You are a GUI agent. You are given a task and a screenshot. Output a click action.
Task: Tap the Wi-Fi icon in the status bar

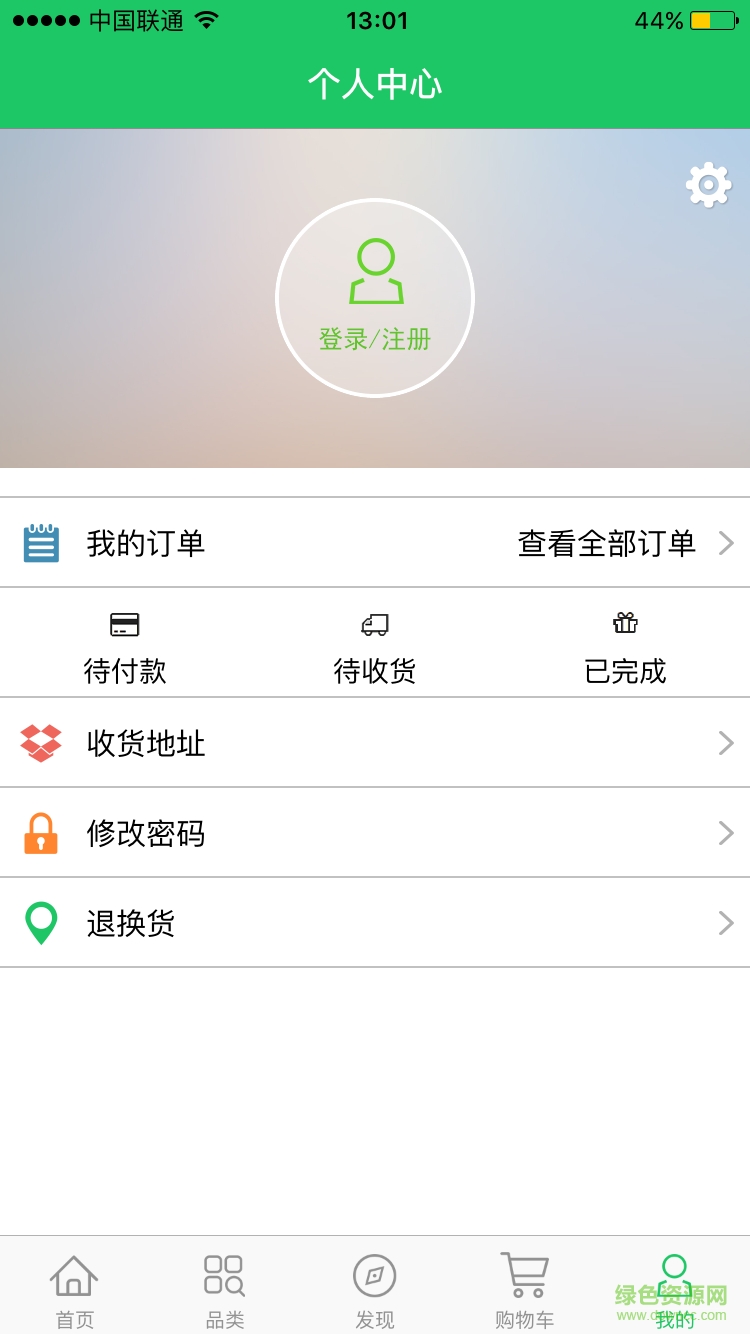coord(207,17)
